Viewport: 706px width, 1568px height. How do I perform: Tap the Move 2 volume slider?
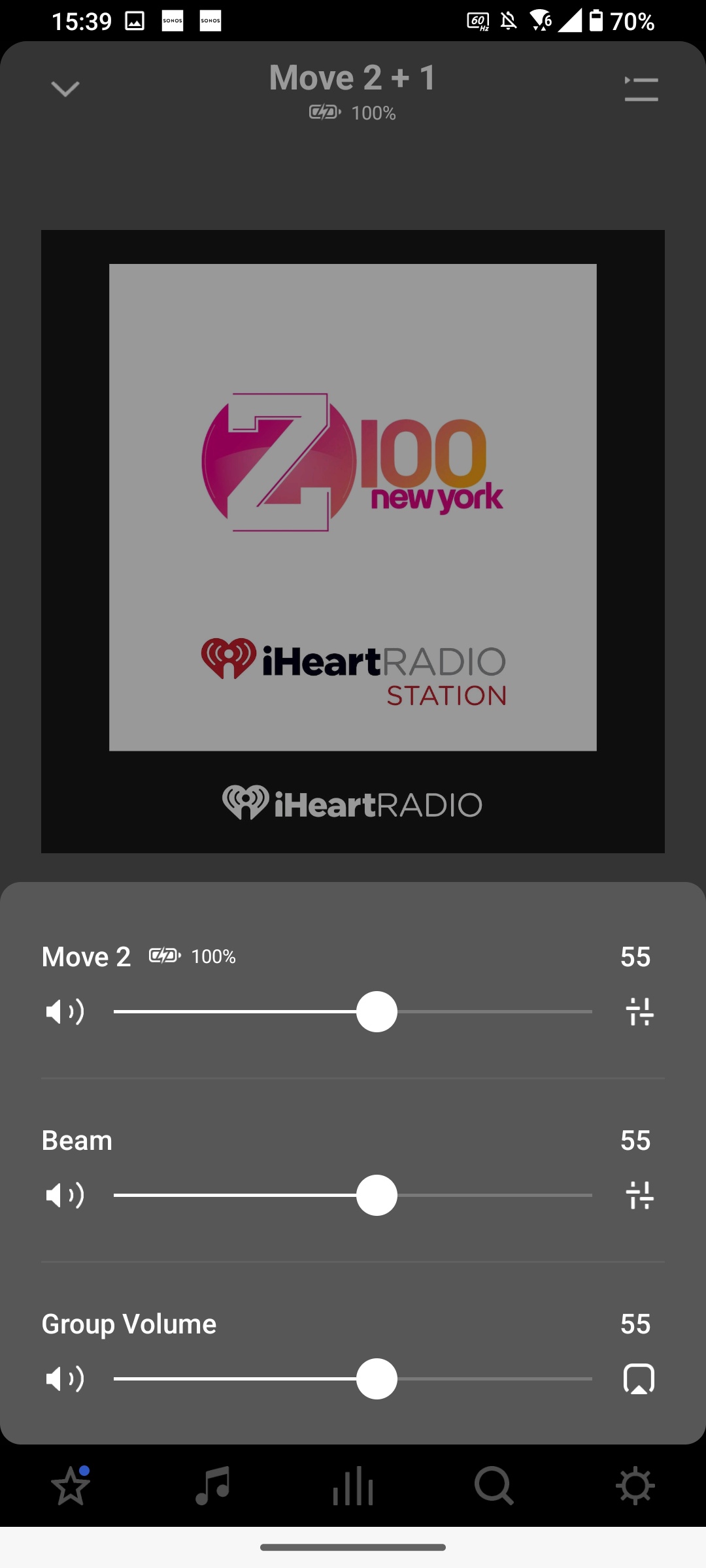coord(353,1012)
